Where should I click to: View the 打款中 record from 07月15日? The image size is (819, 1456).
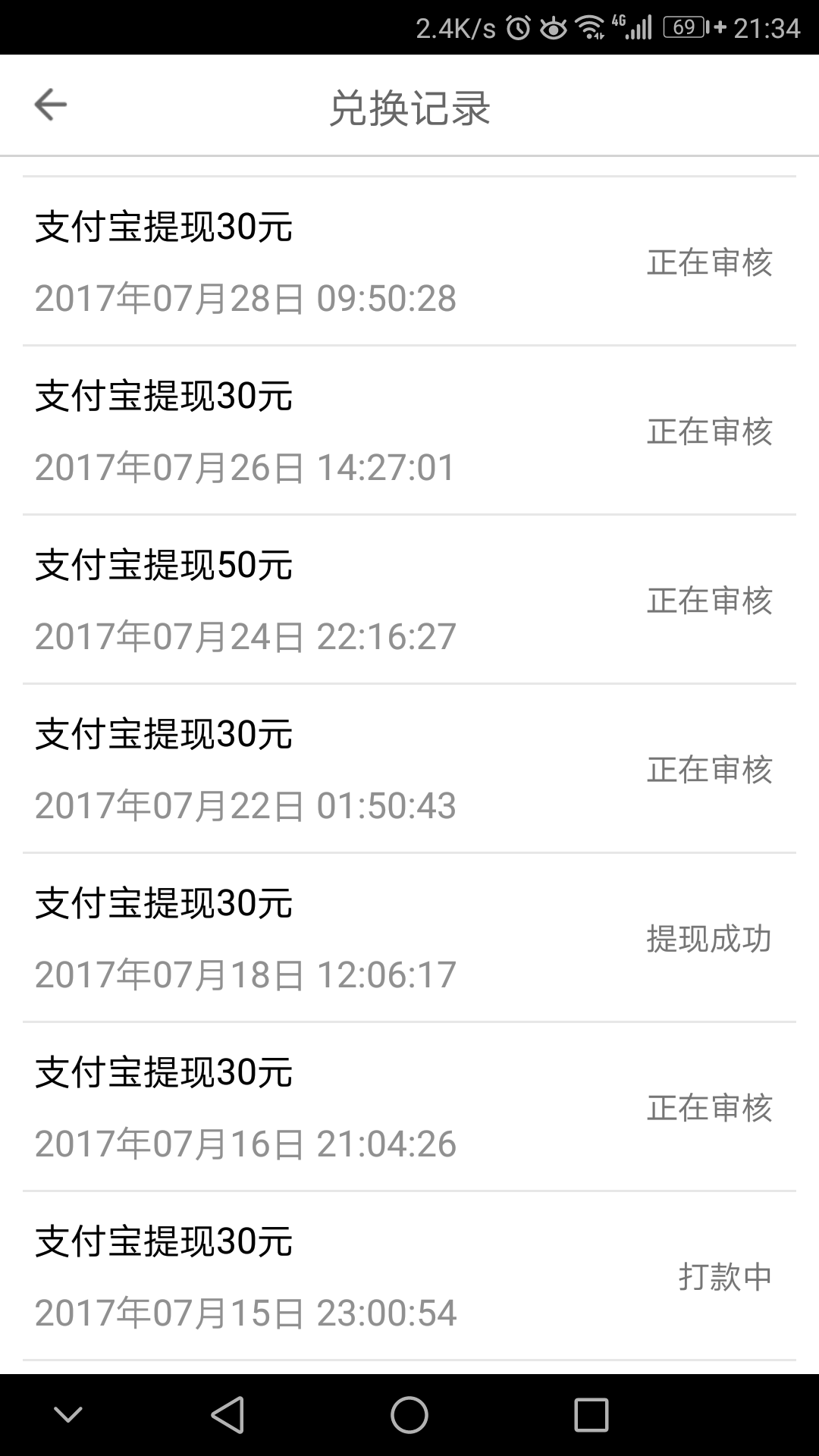[409, 1276]
